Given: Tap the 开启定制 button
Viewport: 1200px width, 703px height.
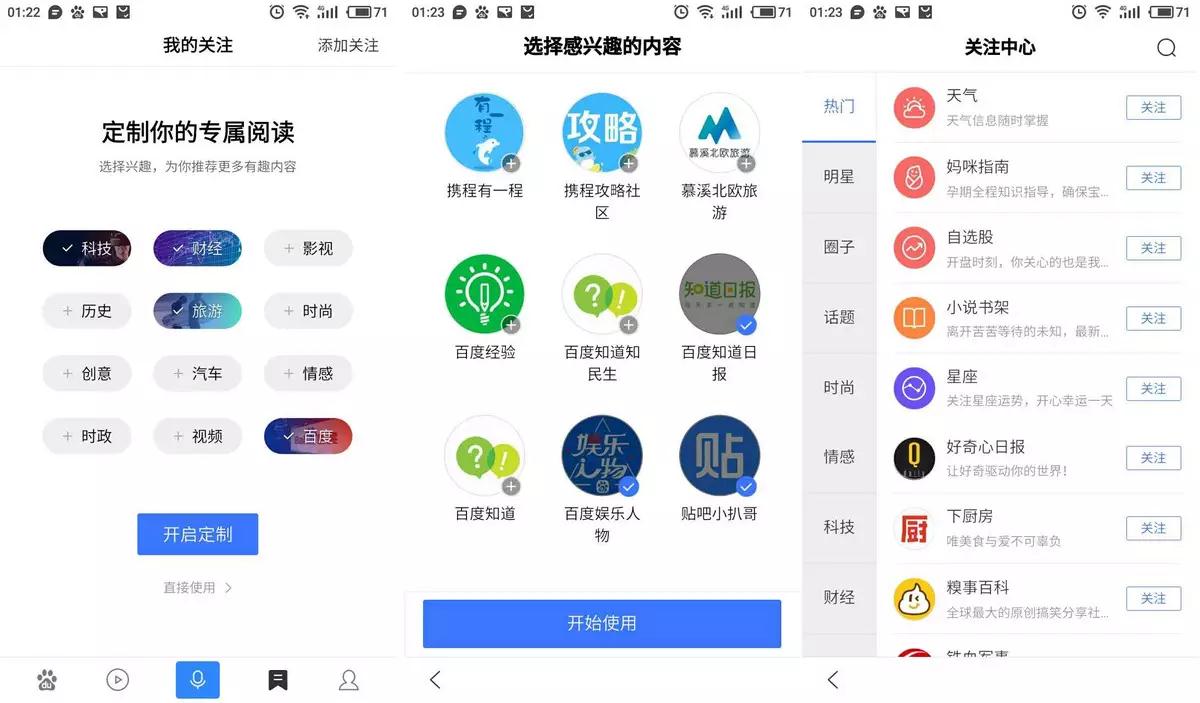Looking at the screenshot, I should 197,534.
